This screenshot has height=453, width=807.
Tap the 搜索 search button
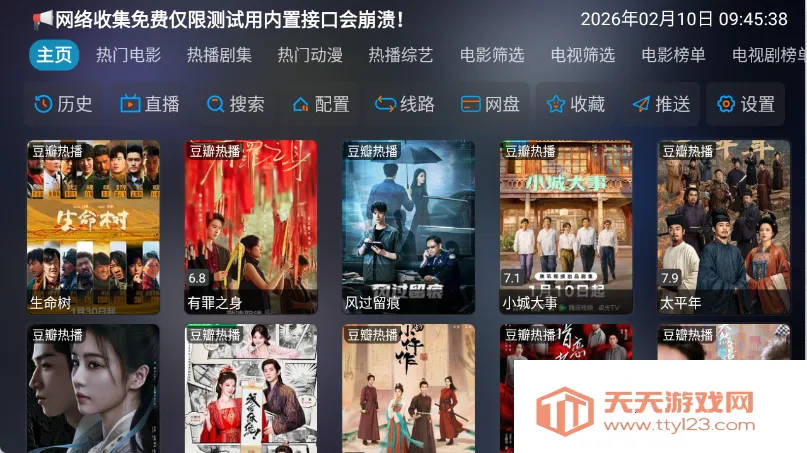(236, 104)
